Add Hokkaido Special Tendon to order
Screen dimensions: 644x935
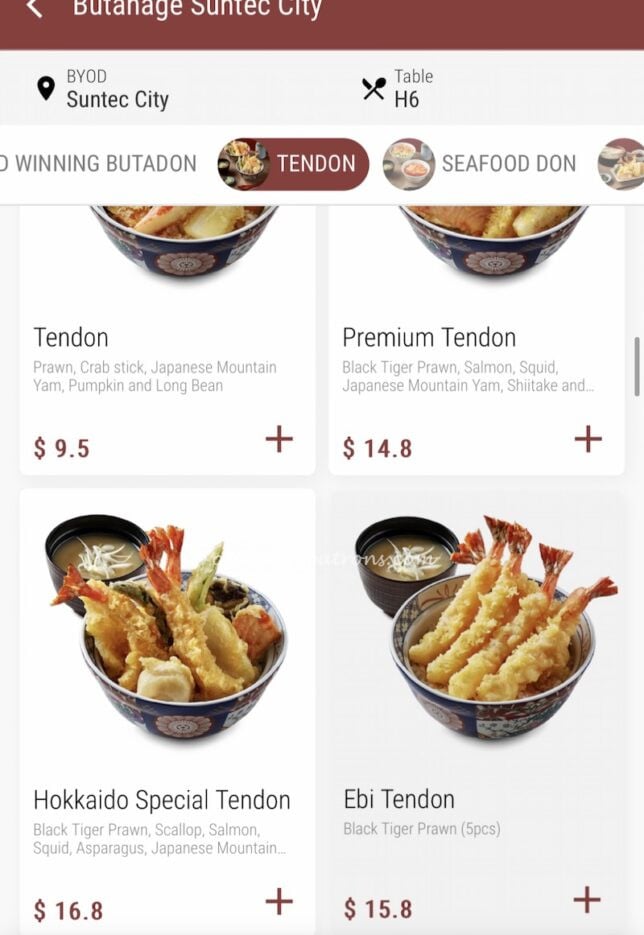(x=279, y=902)
